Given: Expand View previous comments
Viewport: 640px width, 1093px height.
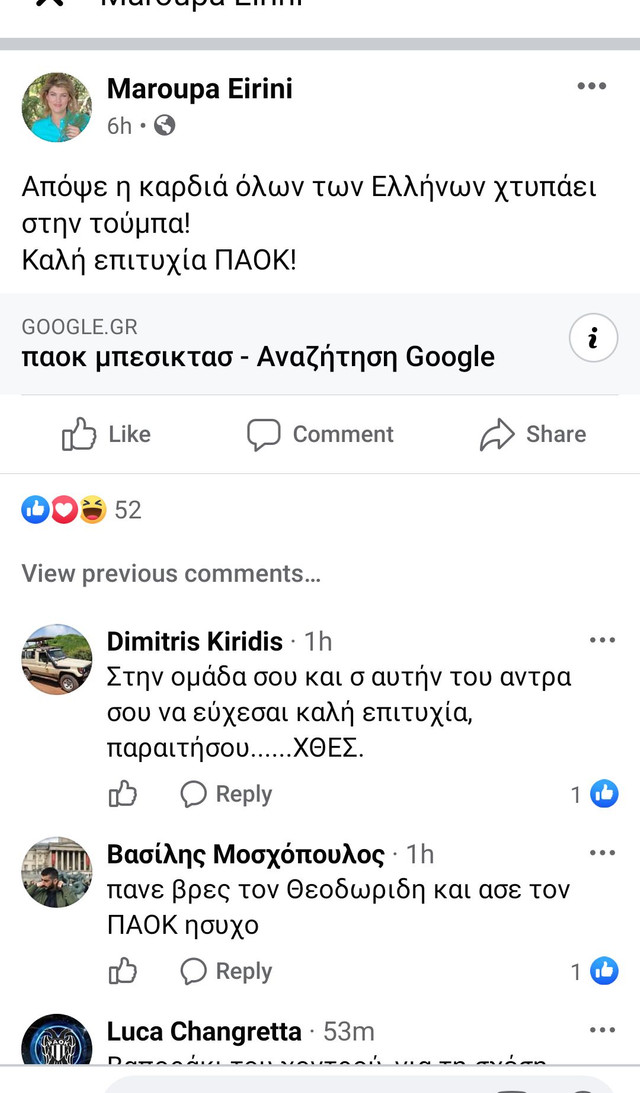Looking at the screenshot, I should [x=171, y=573].
